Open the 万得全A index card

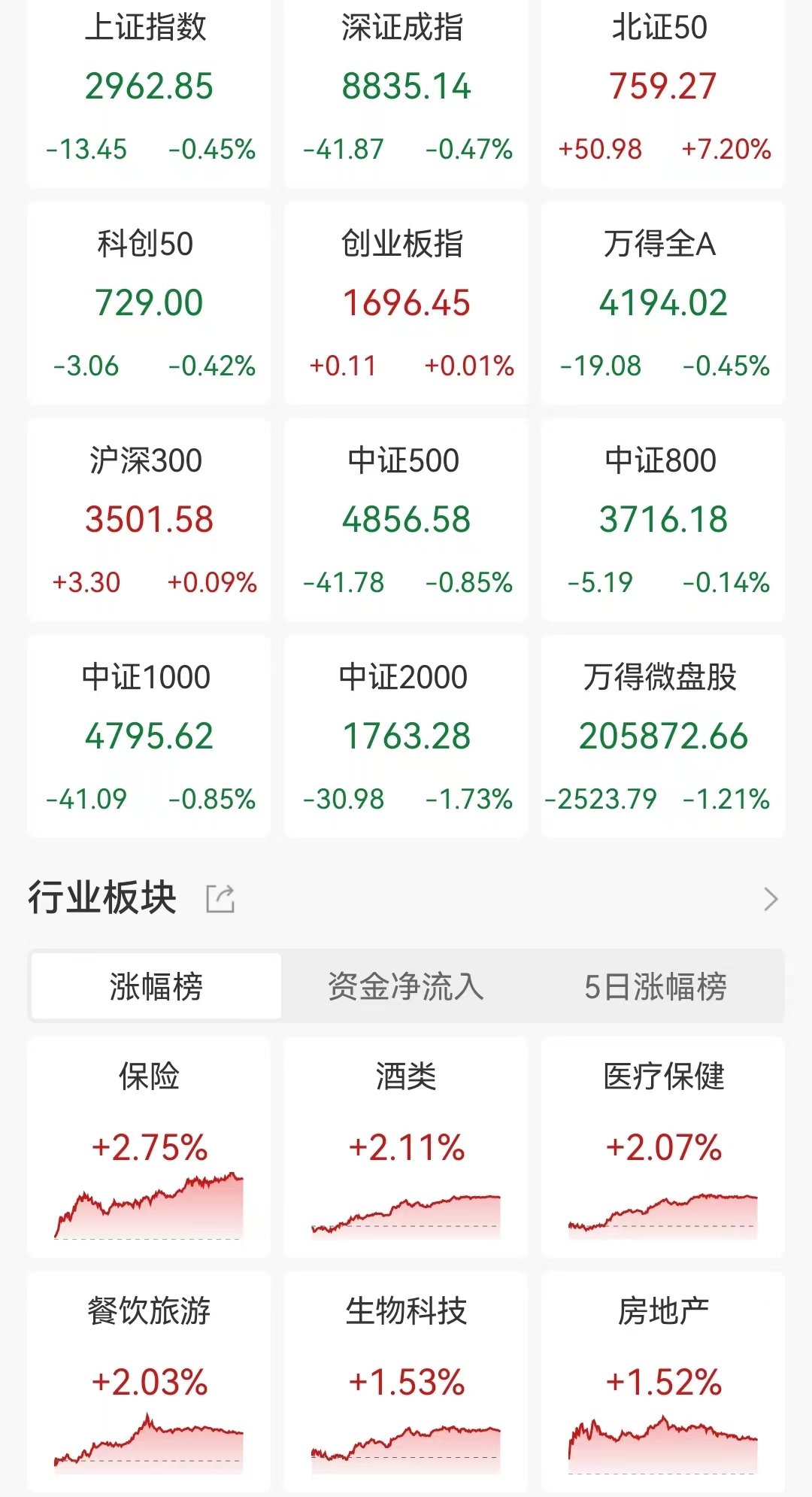point(663,303)
